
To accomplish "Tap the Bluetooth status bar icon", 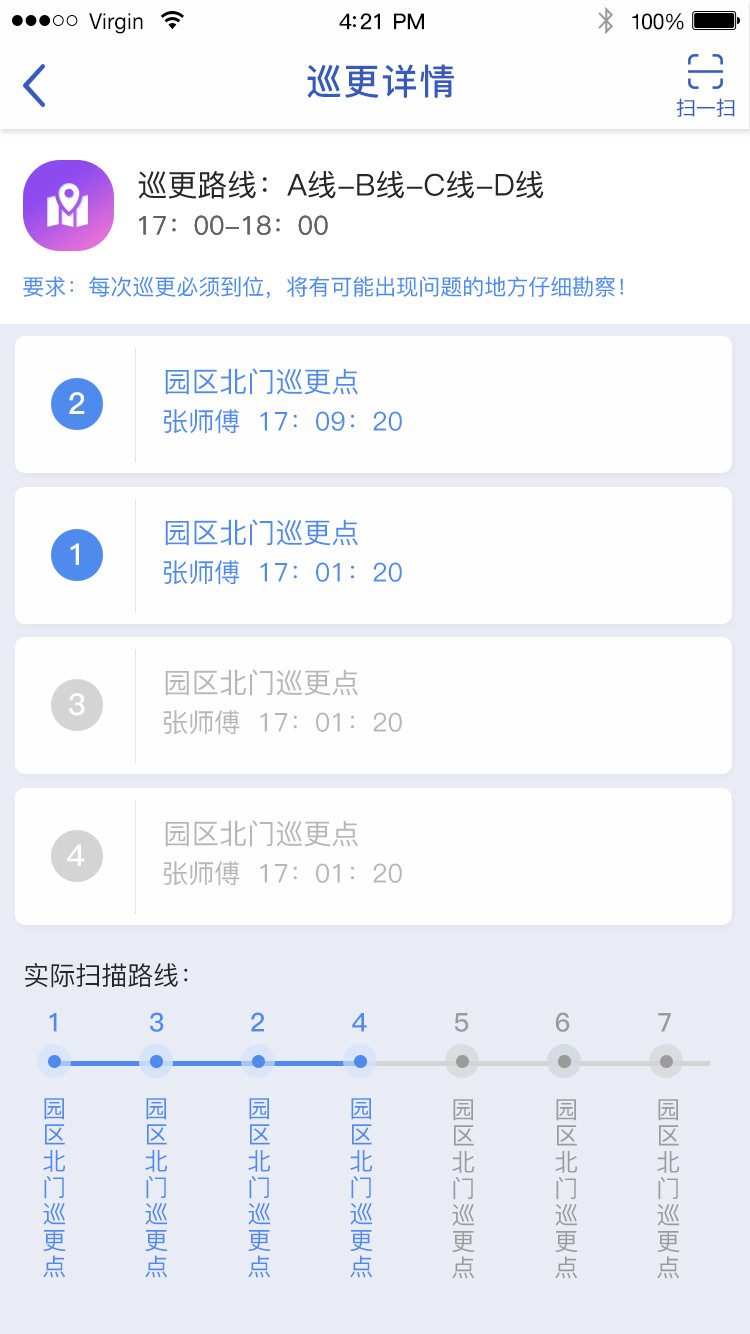I will pyautogui.click(x=607, y=18).
